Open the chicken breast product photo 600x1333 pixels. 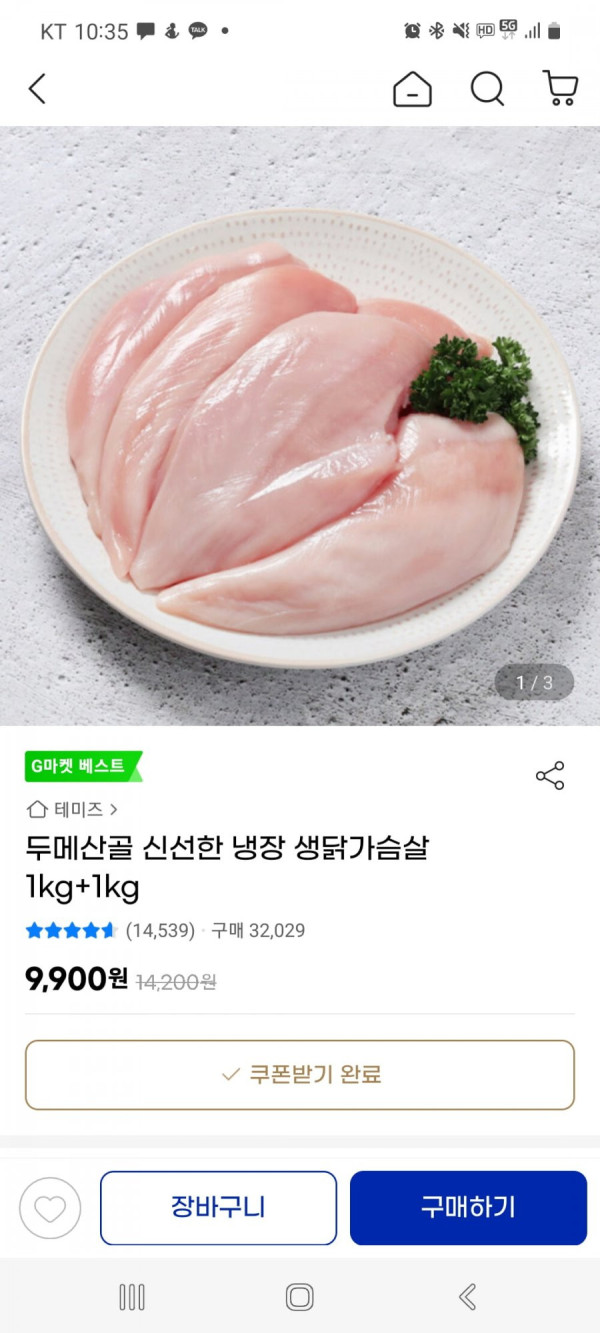pyautogui.click(x=300, y=425)
